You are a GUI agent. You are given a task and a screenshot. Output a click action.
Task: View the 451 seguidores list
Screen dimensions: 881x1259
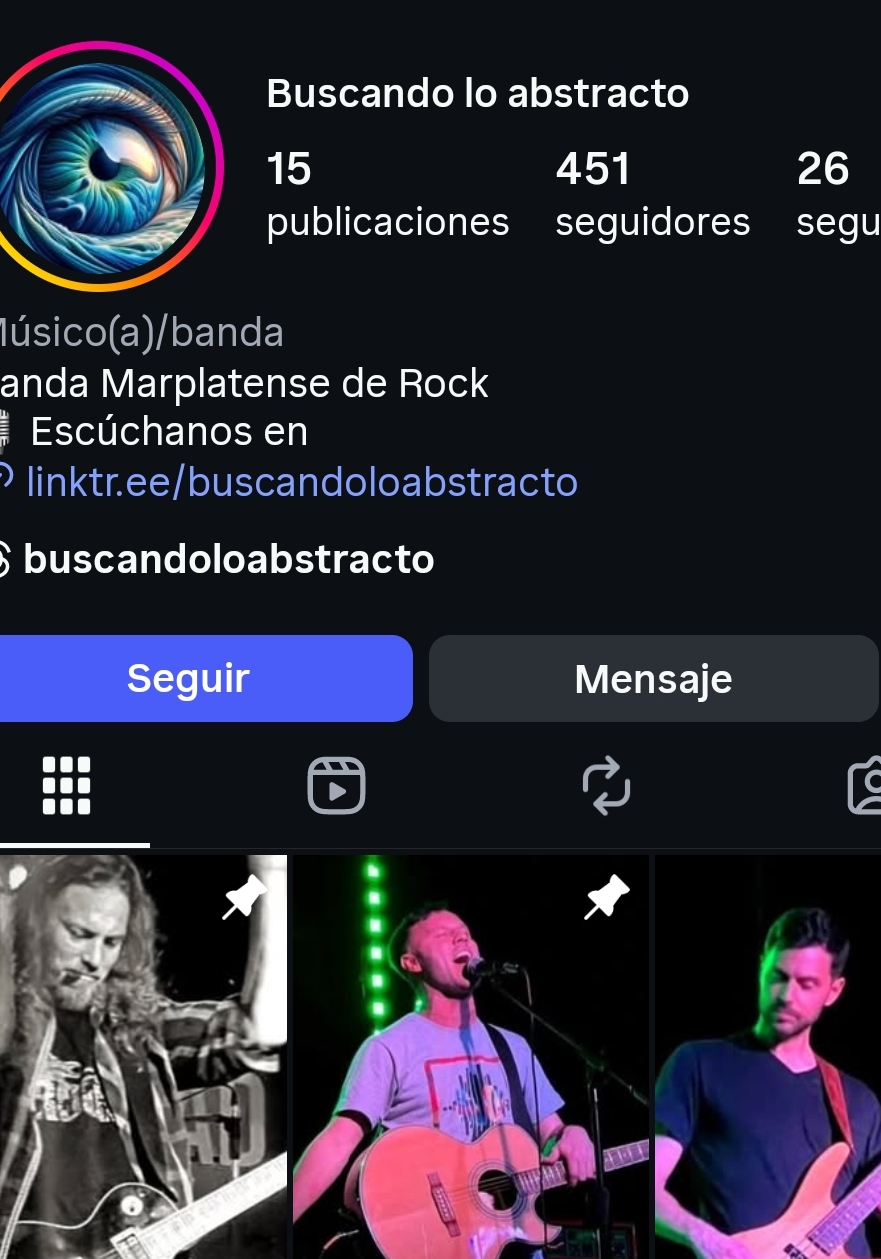point(652,195)
